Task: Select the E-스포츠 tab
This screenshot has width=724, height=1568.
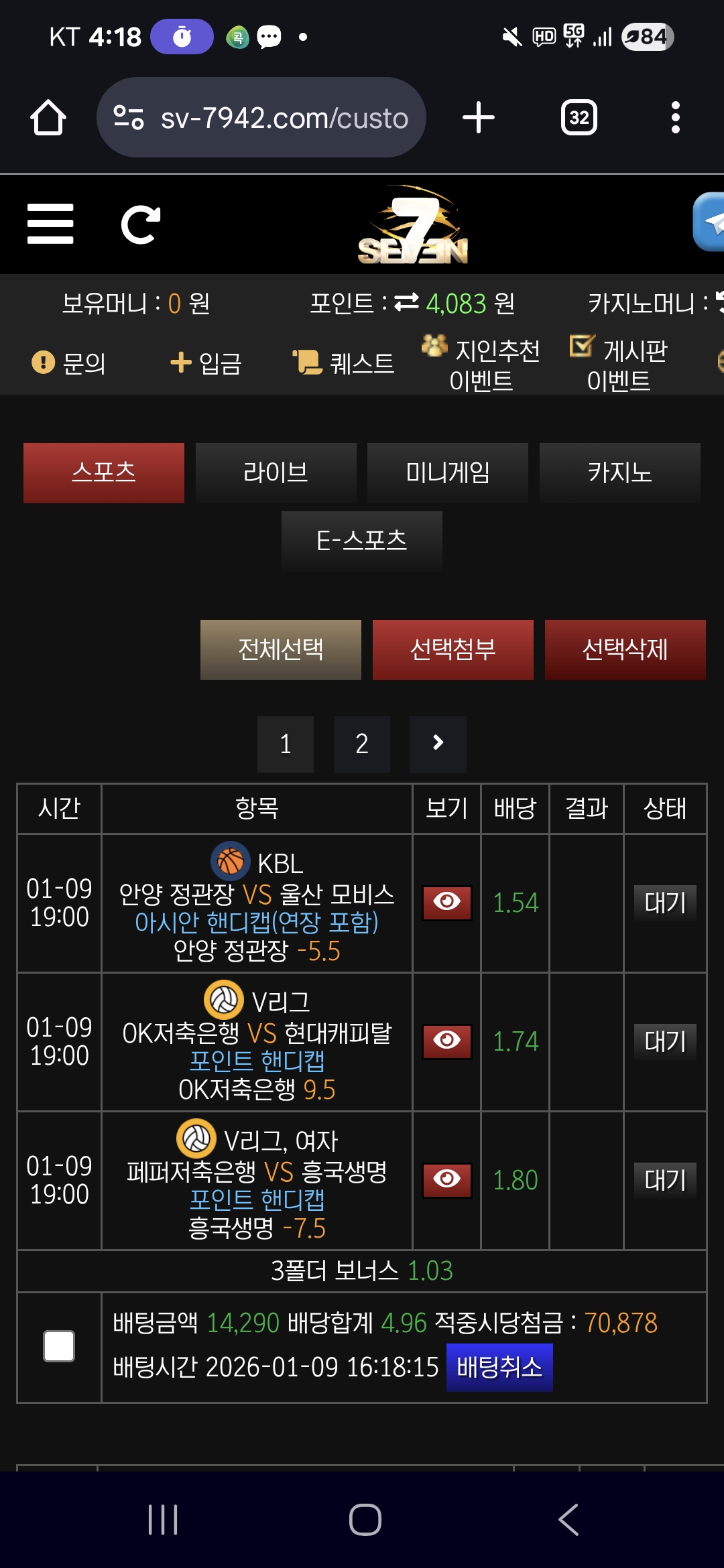Action: [x=362, y=541]
